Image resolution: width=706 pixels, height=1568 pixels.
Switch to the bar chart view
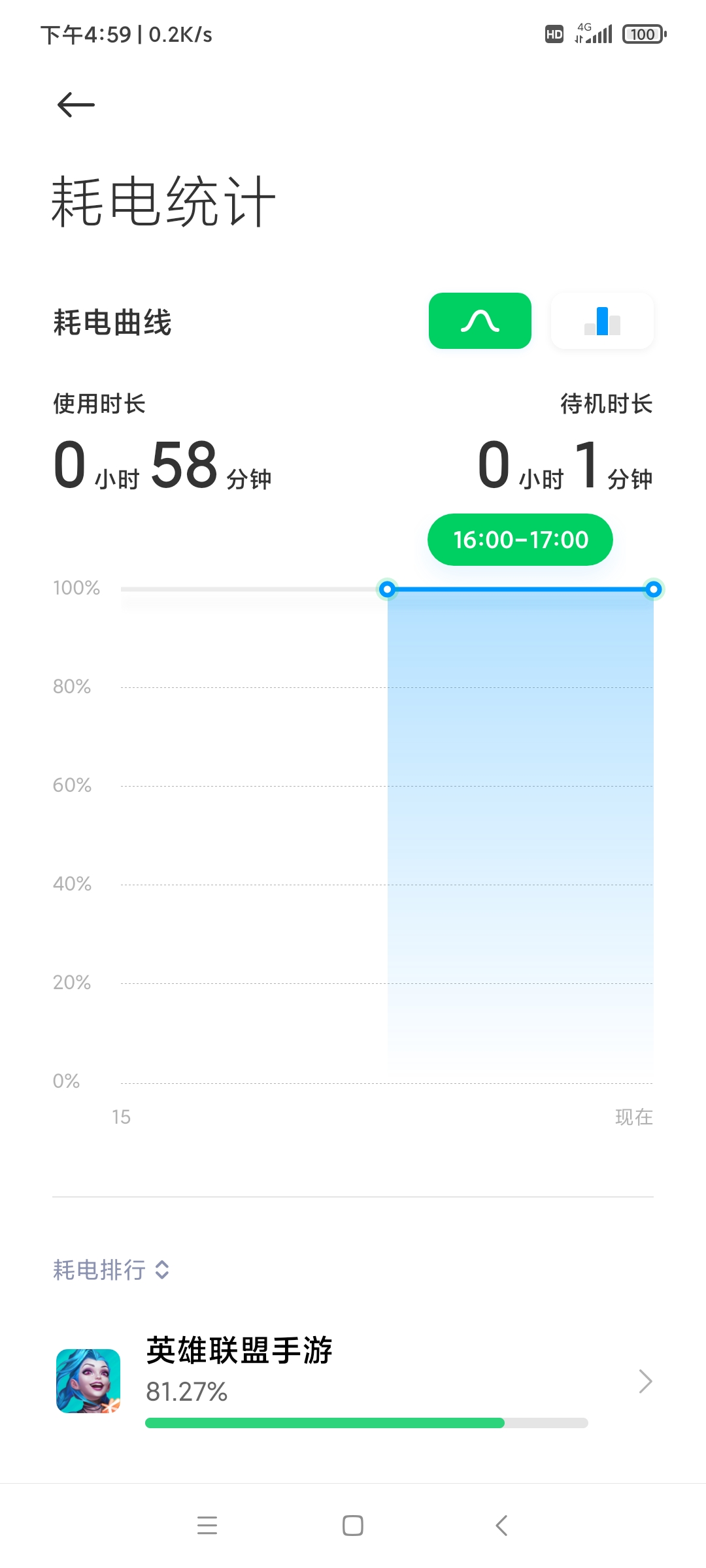[602, 321]
